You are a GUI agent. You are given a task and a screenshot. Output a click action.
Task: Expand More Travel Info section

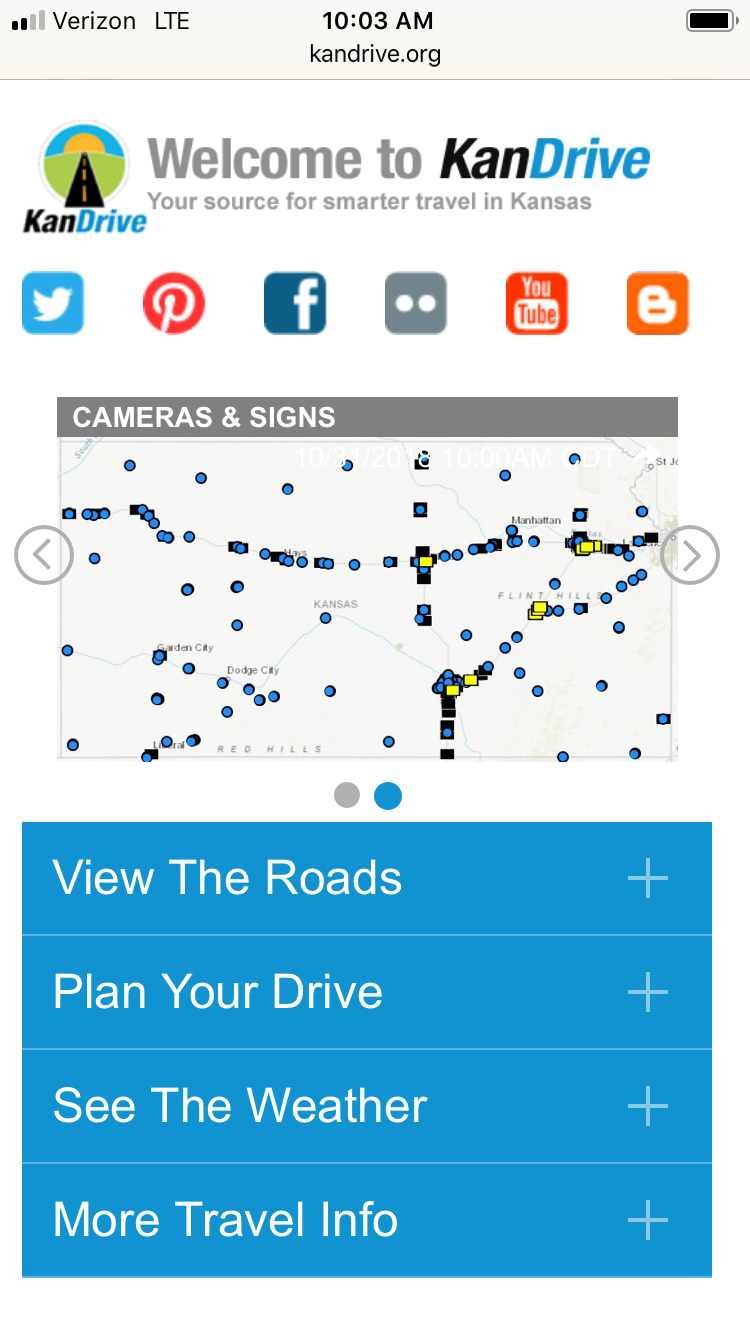[367, 1220]
